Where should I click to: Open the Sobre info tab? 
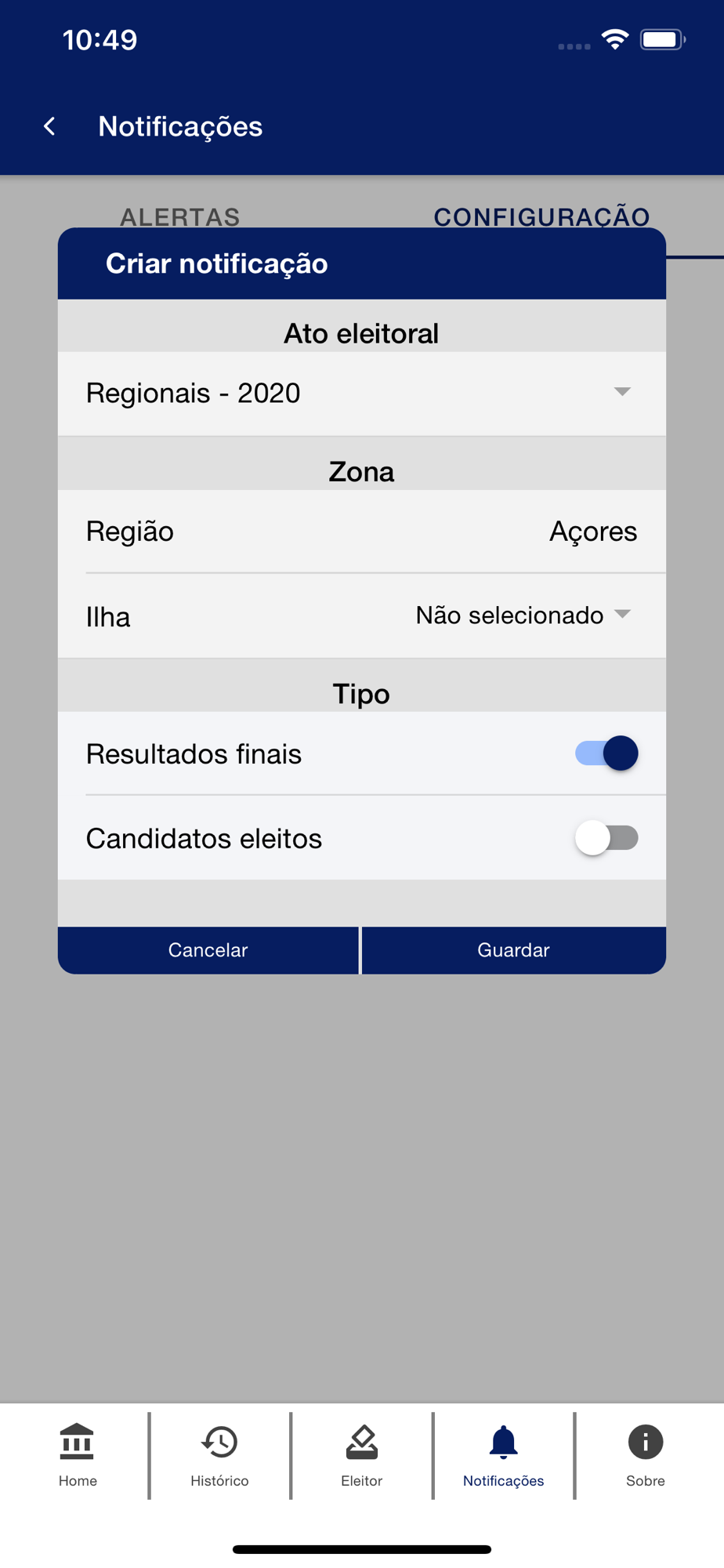645,1456
